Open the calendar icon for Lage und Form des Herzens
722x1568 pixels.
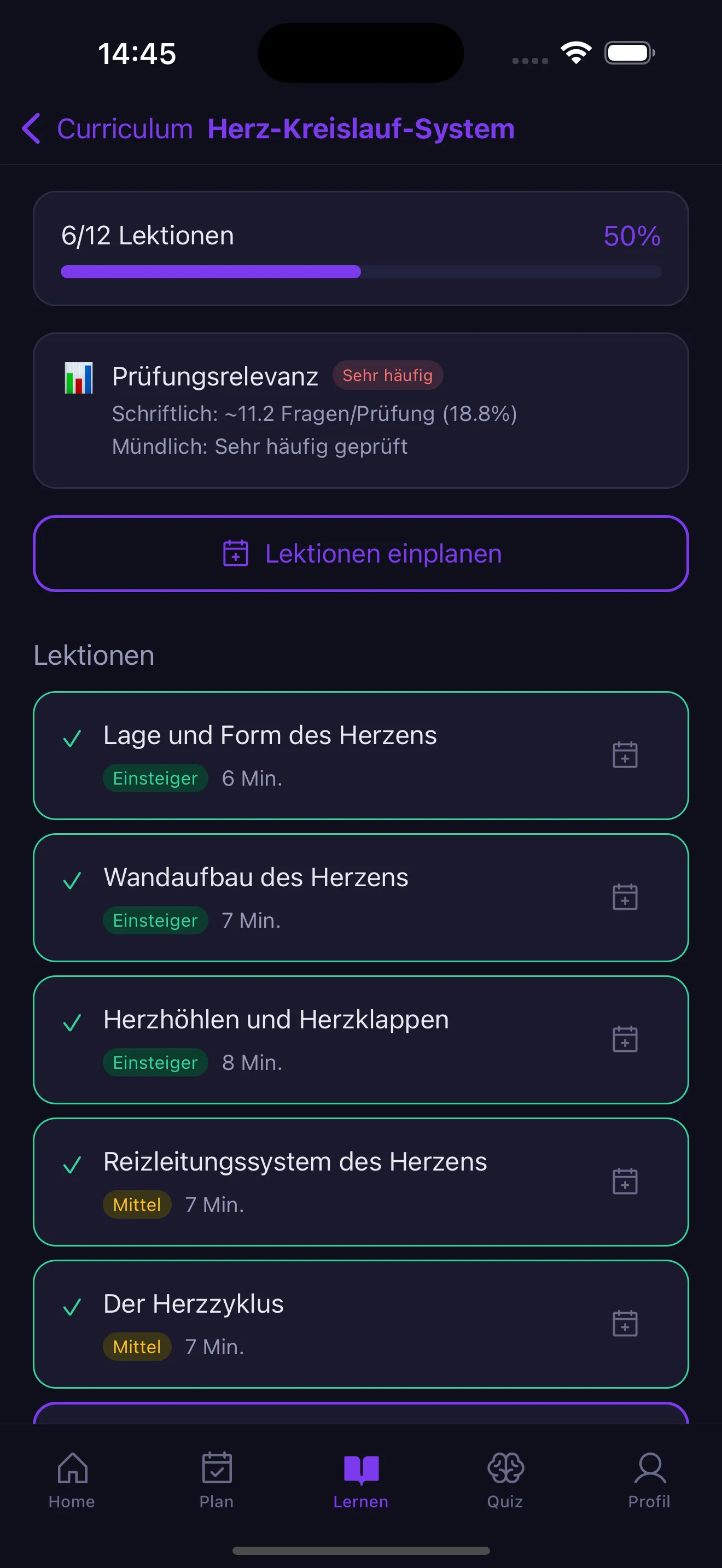pyautogui.click(x=625, y=754)
